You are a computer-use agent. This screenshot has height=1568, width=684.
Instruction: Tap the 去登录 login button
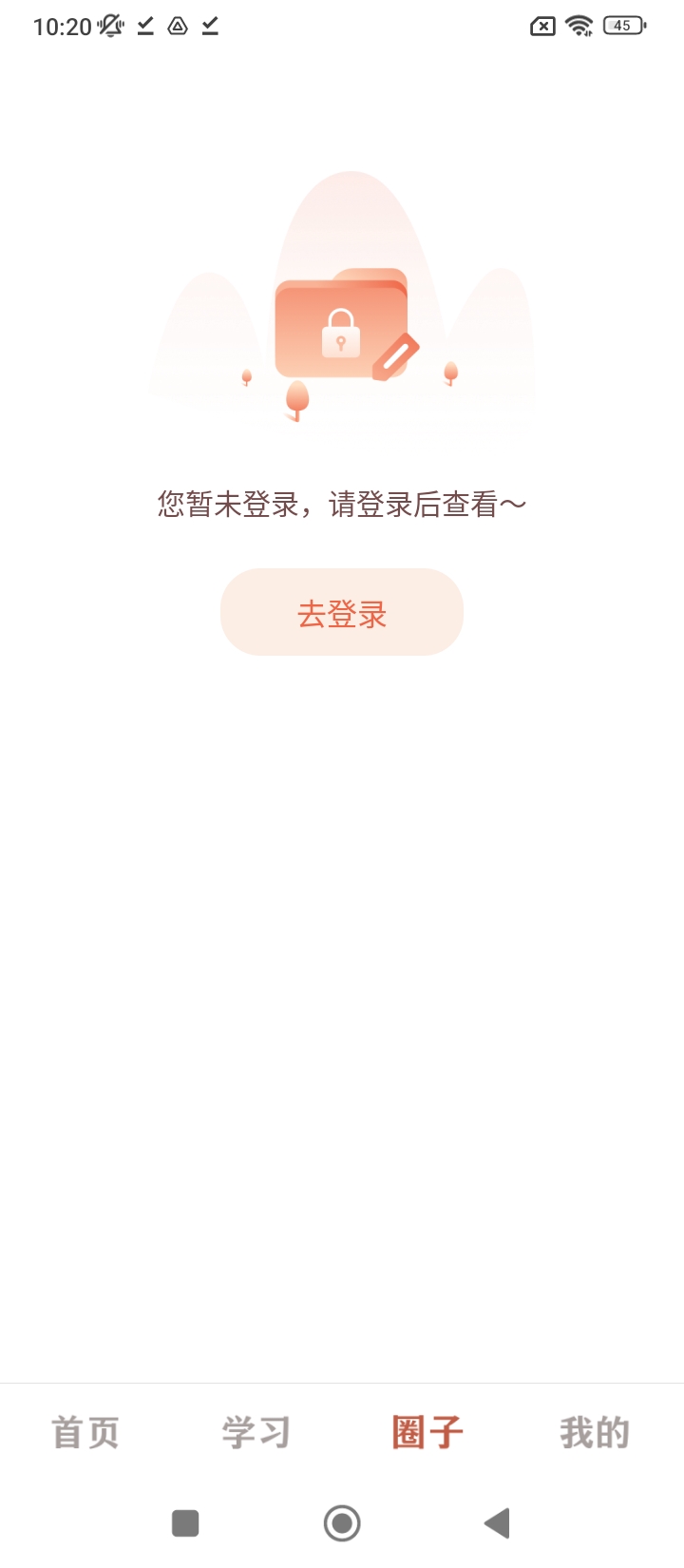[x=342, y=613]
